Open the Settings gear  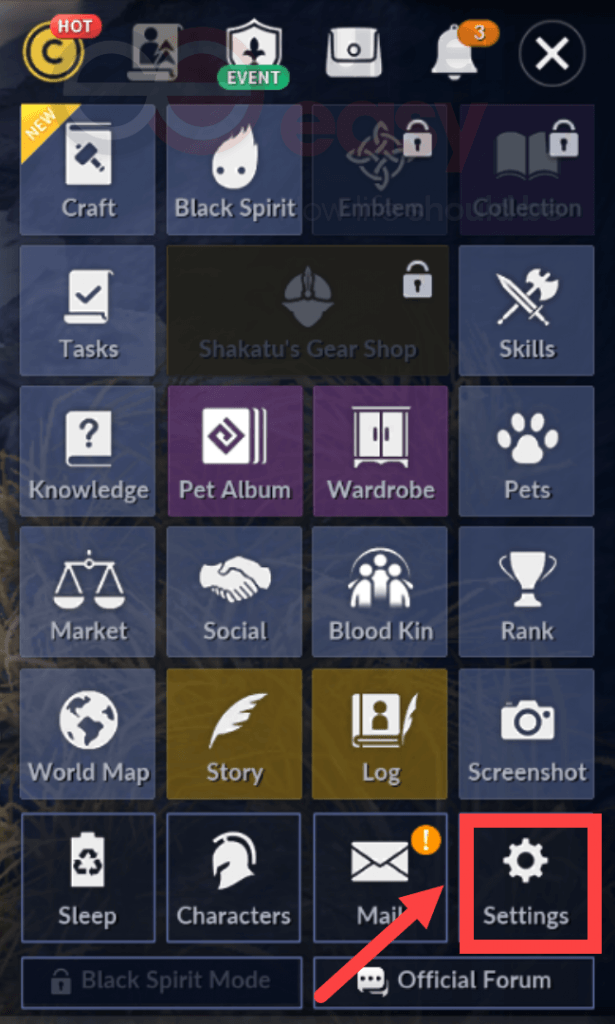click(526, 880)
